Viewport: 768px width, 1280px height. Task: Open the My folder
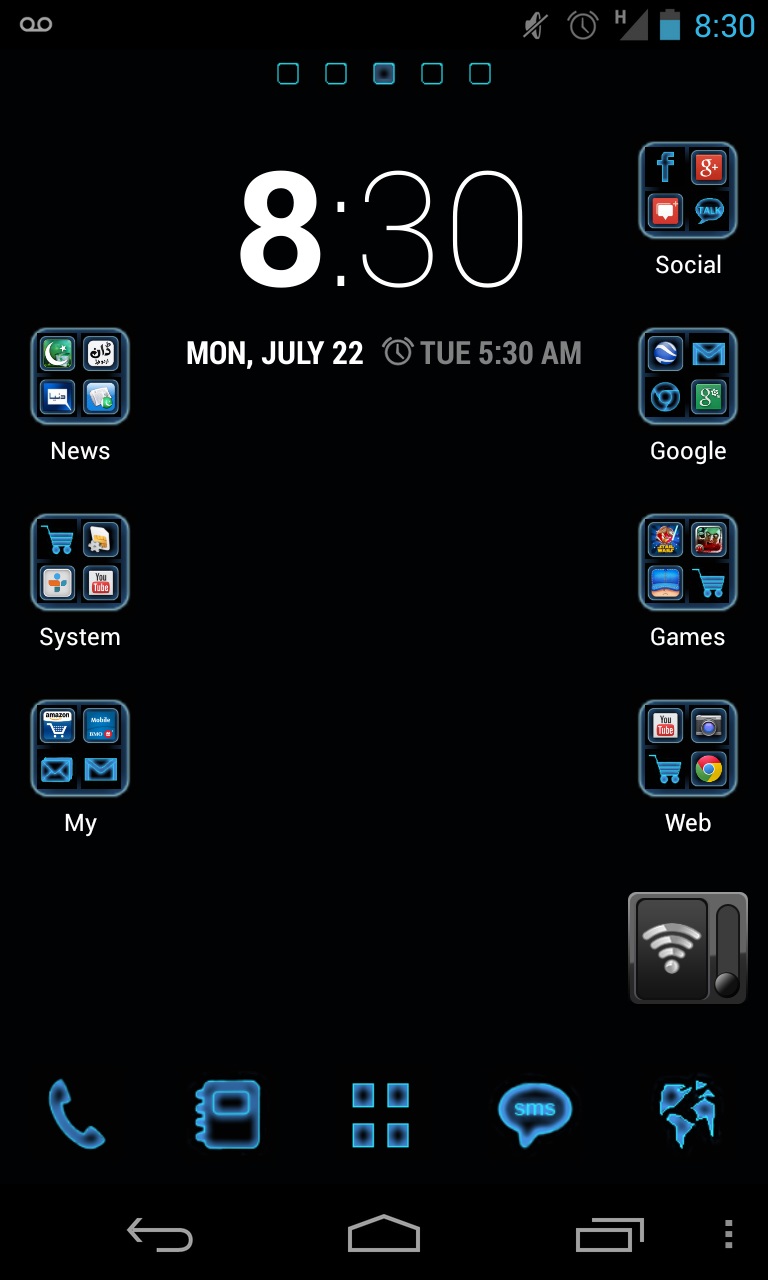tap(80, 749)
